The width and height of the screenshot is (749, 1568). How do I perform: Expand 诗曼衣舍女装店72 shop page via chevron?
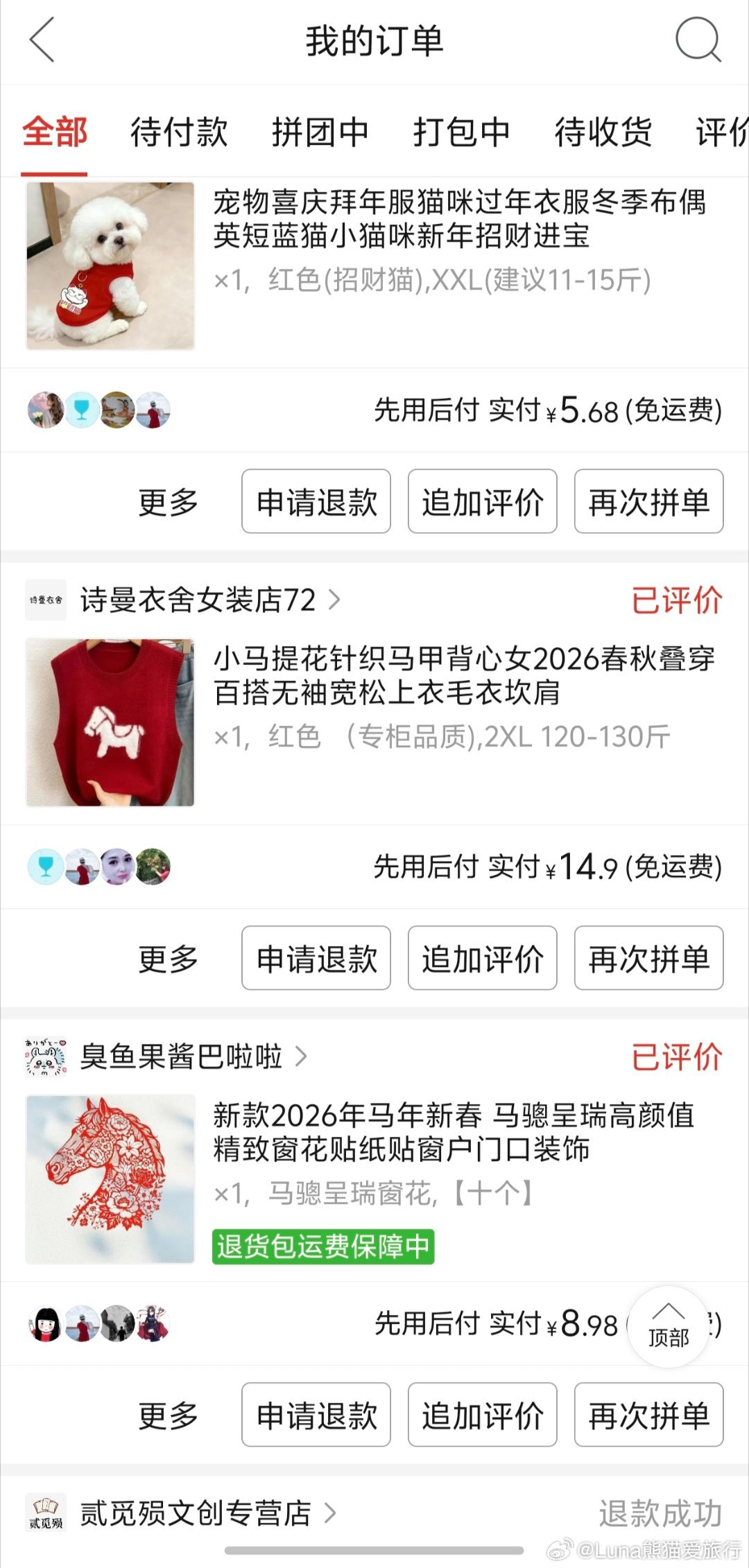click(x=336, y=601)
